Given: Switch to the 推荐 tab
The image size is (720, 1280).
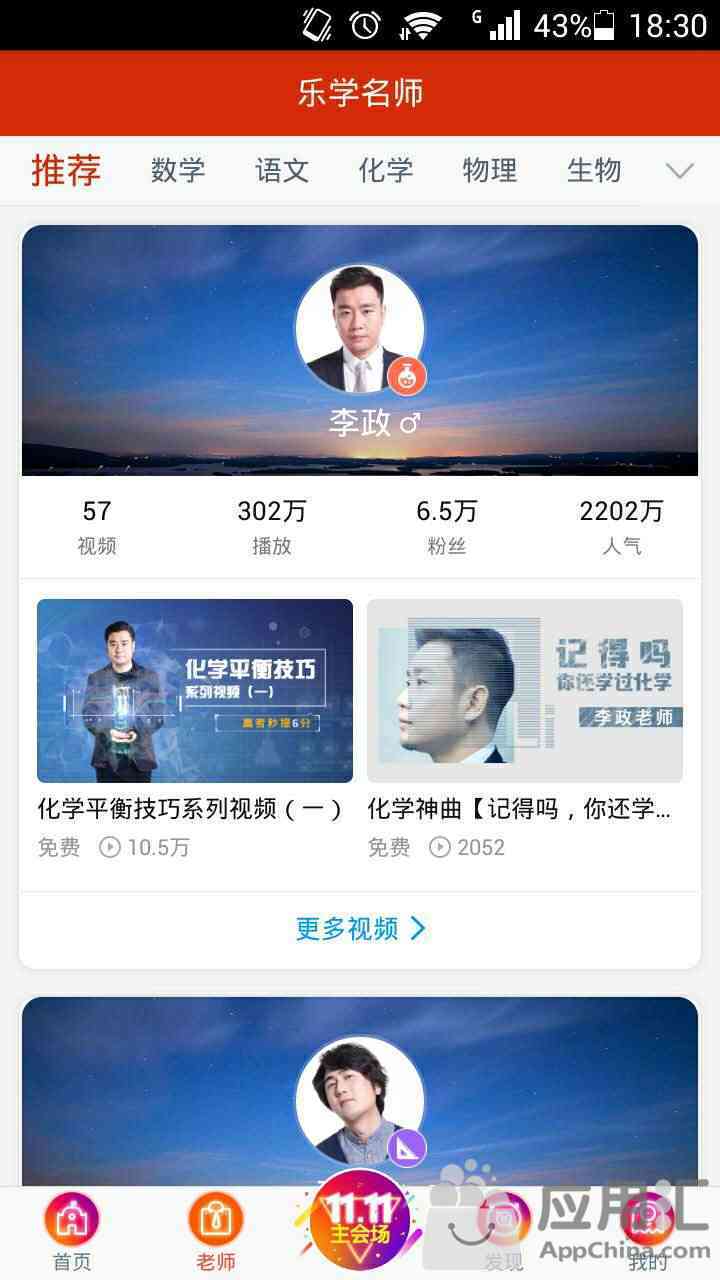Looking at the screenshot, I should tap(66, 171).
